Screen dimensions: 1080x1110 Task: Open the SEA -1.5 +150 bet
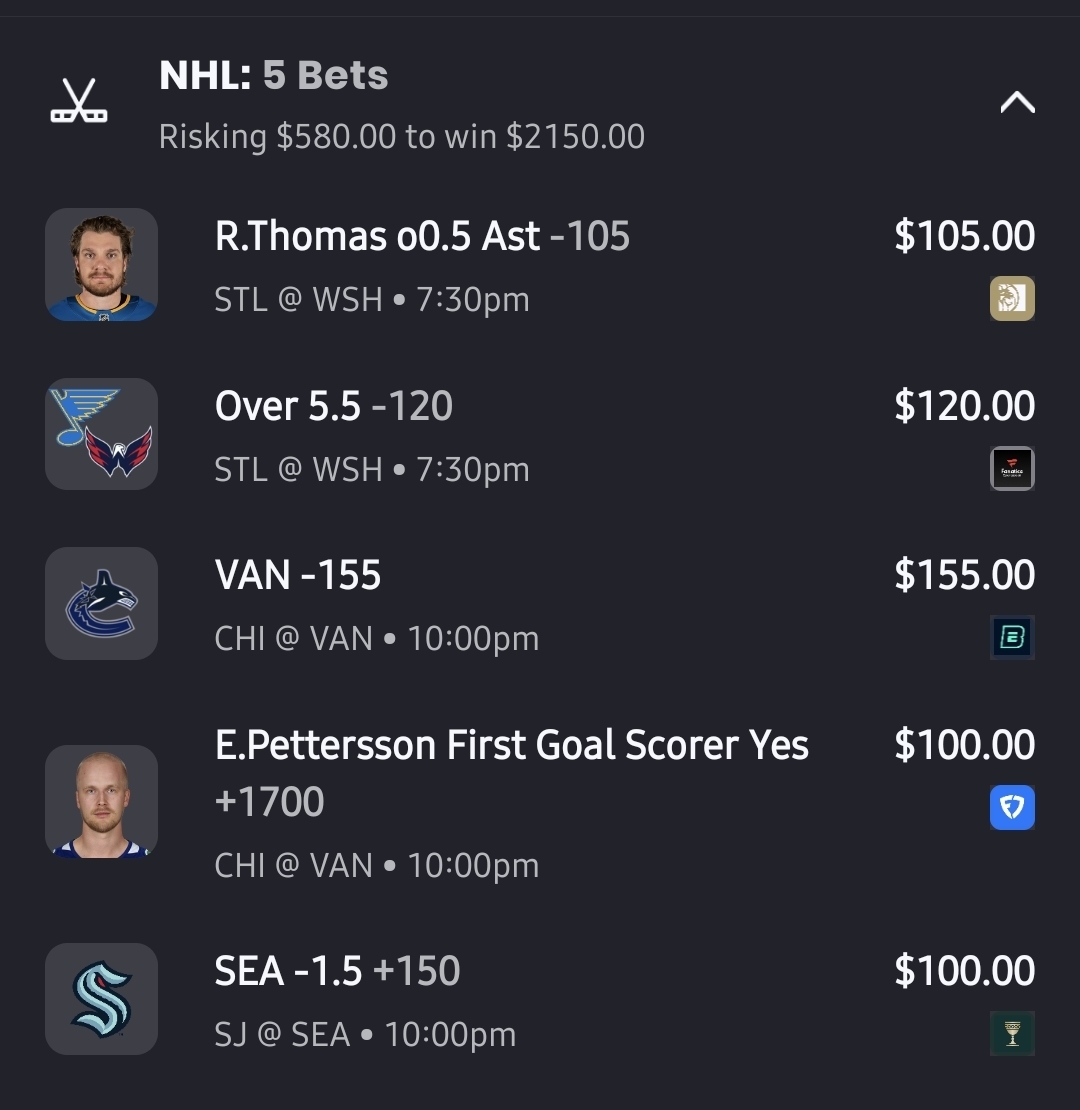(337, 972)
